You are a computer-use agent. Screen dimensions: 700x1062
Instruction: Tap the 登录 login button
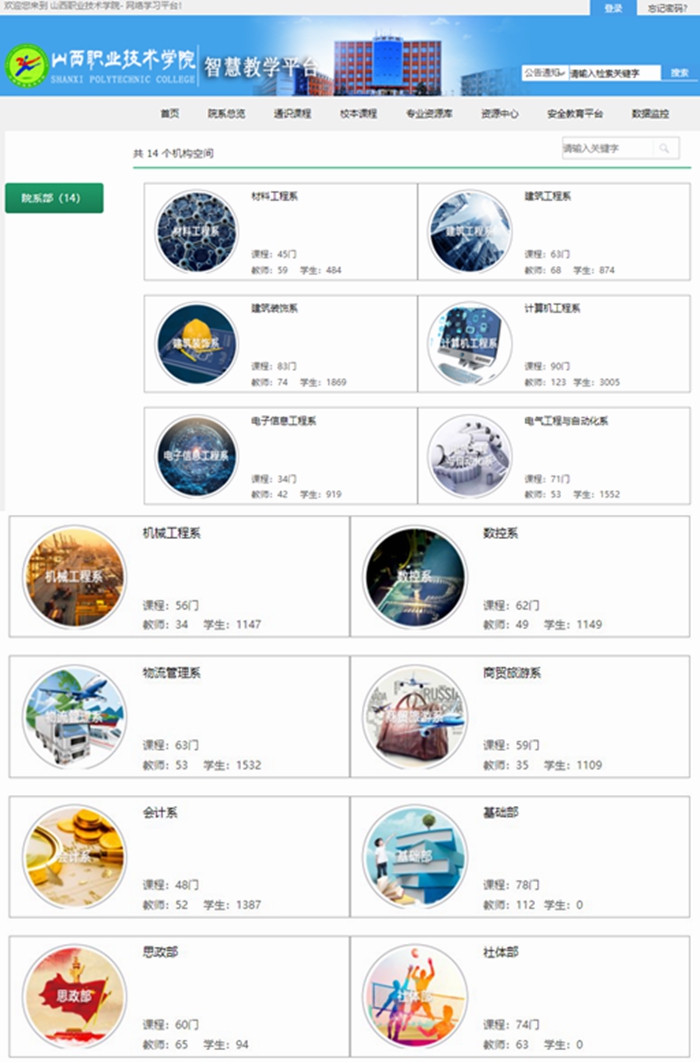tap(613, 8)
